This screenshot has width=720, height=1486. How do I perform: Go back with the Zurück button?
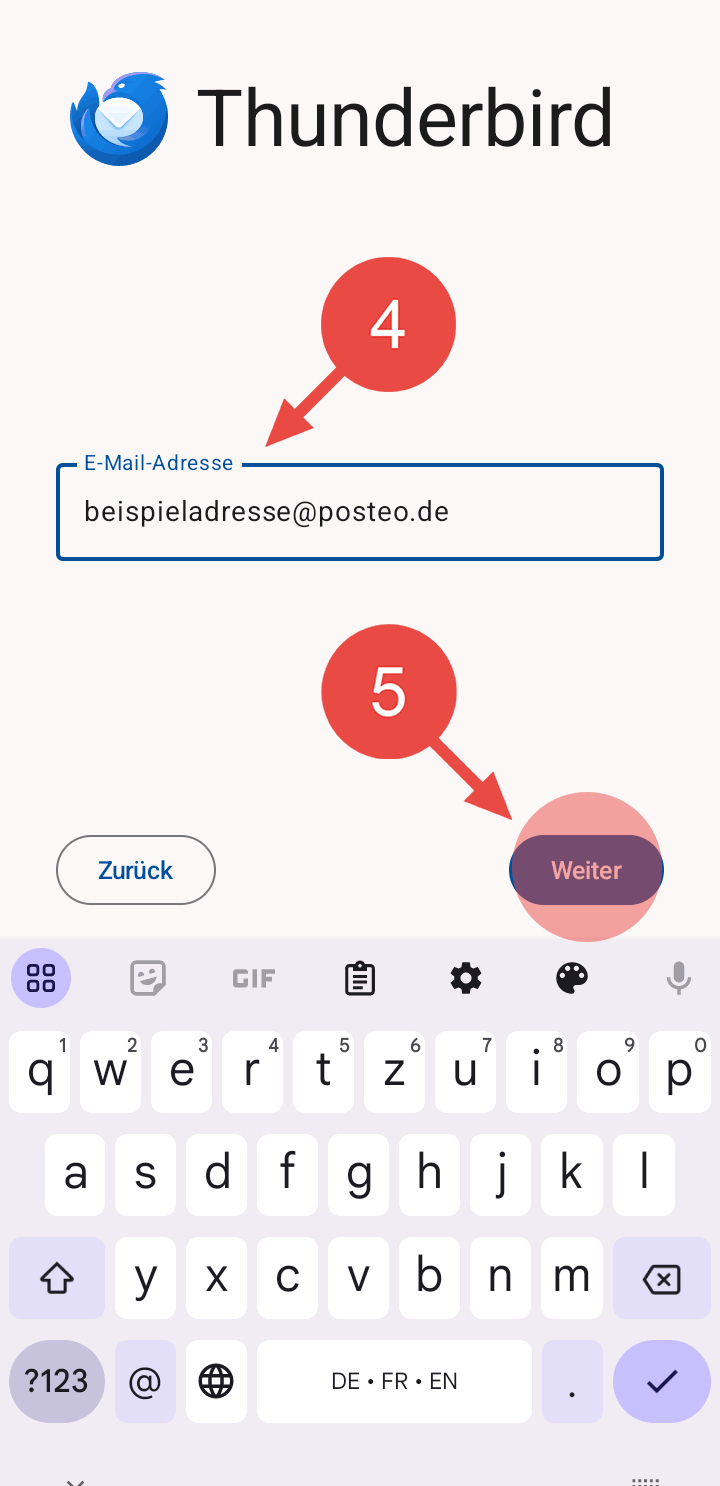[136, 870]
